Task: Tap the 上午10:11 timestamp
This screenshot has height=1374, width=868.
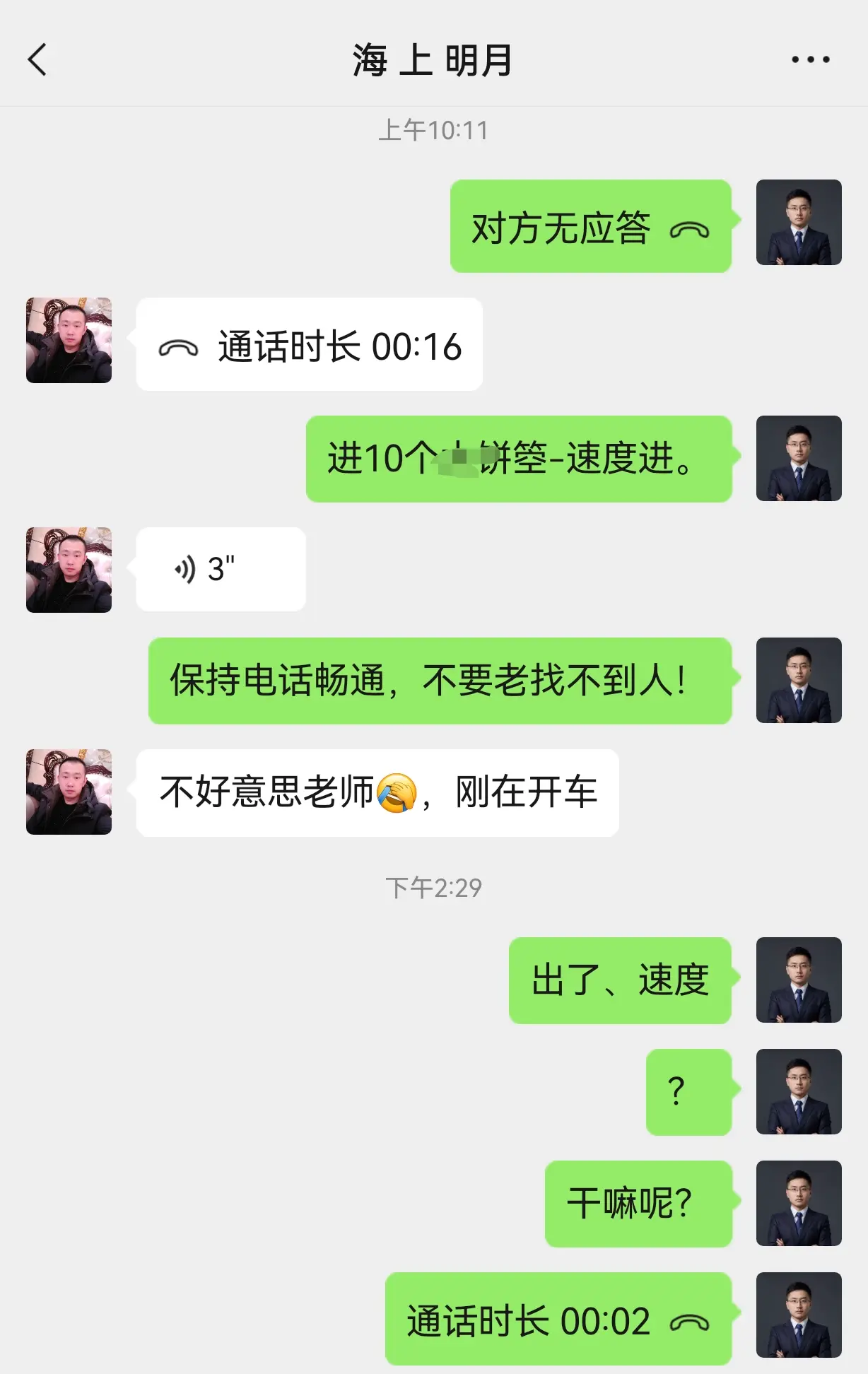Action: click(x=433, y=128)
